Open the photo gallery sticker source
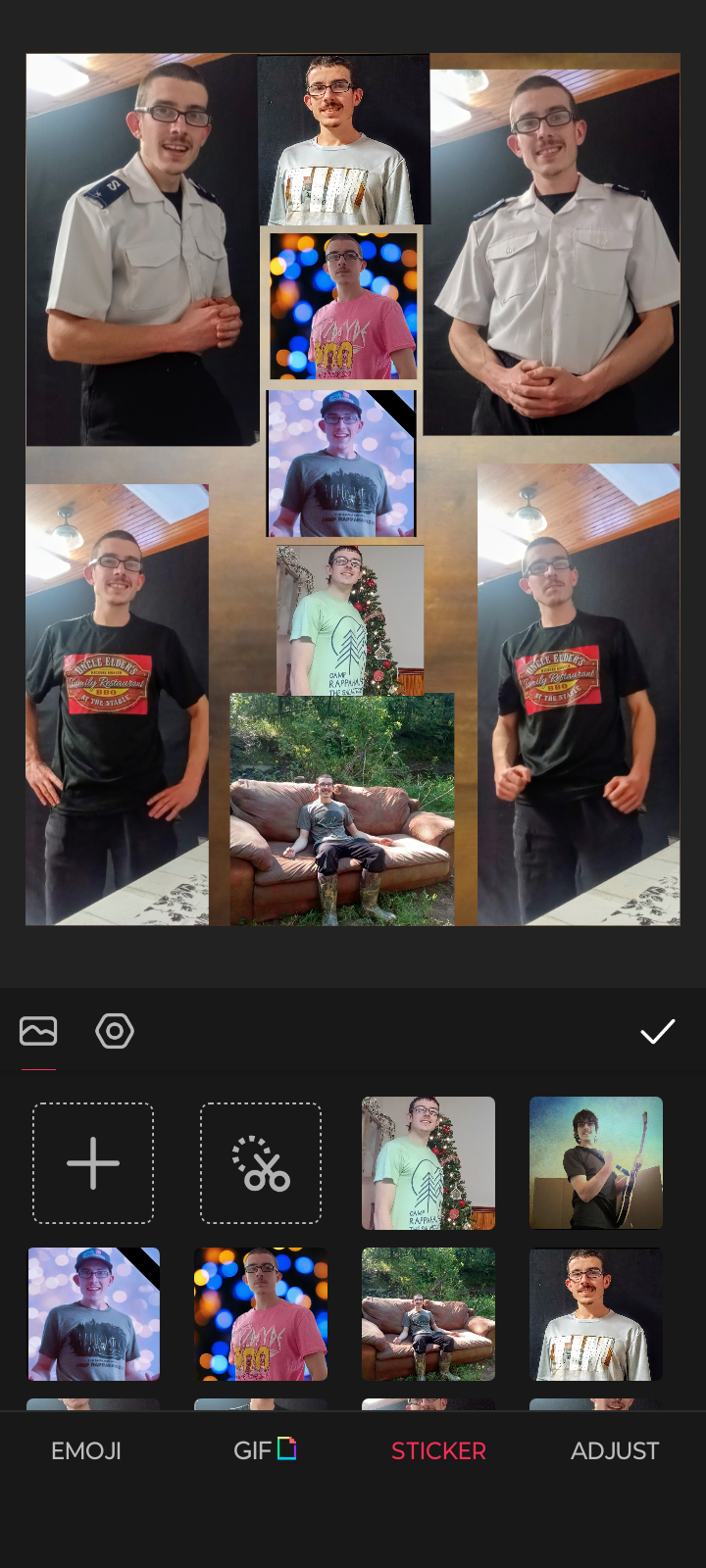Image resolution: width=706 pixels, height=1568 pixels. [38, 1031]
